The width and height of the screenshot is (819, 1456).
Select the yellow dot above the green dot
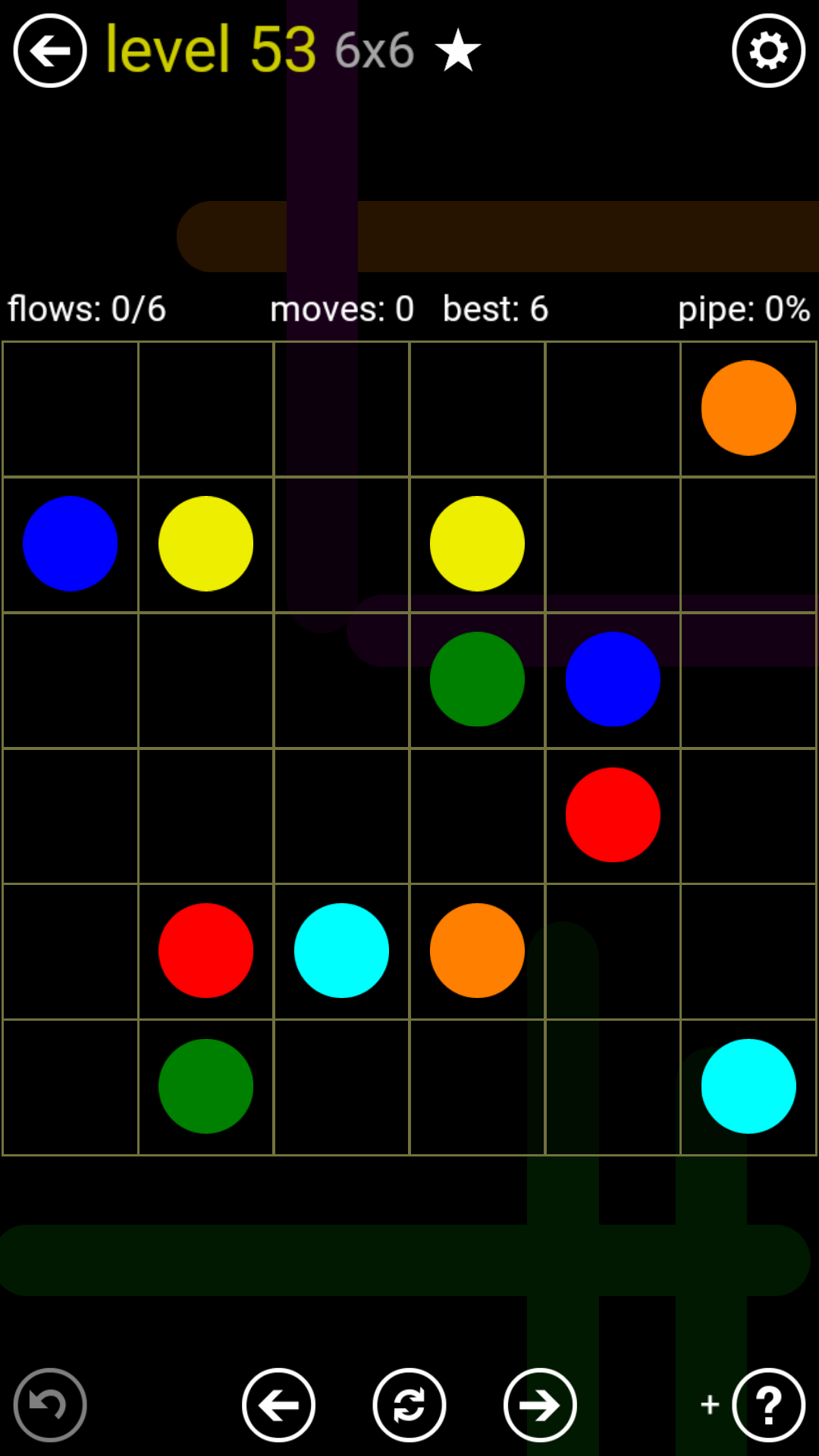(477, 544)
